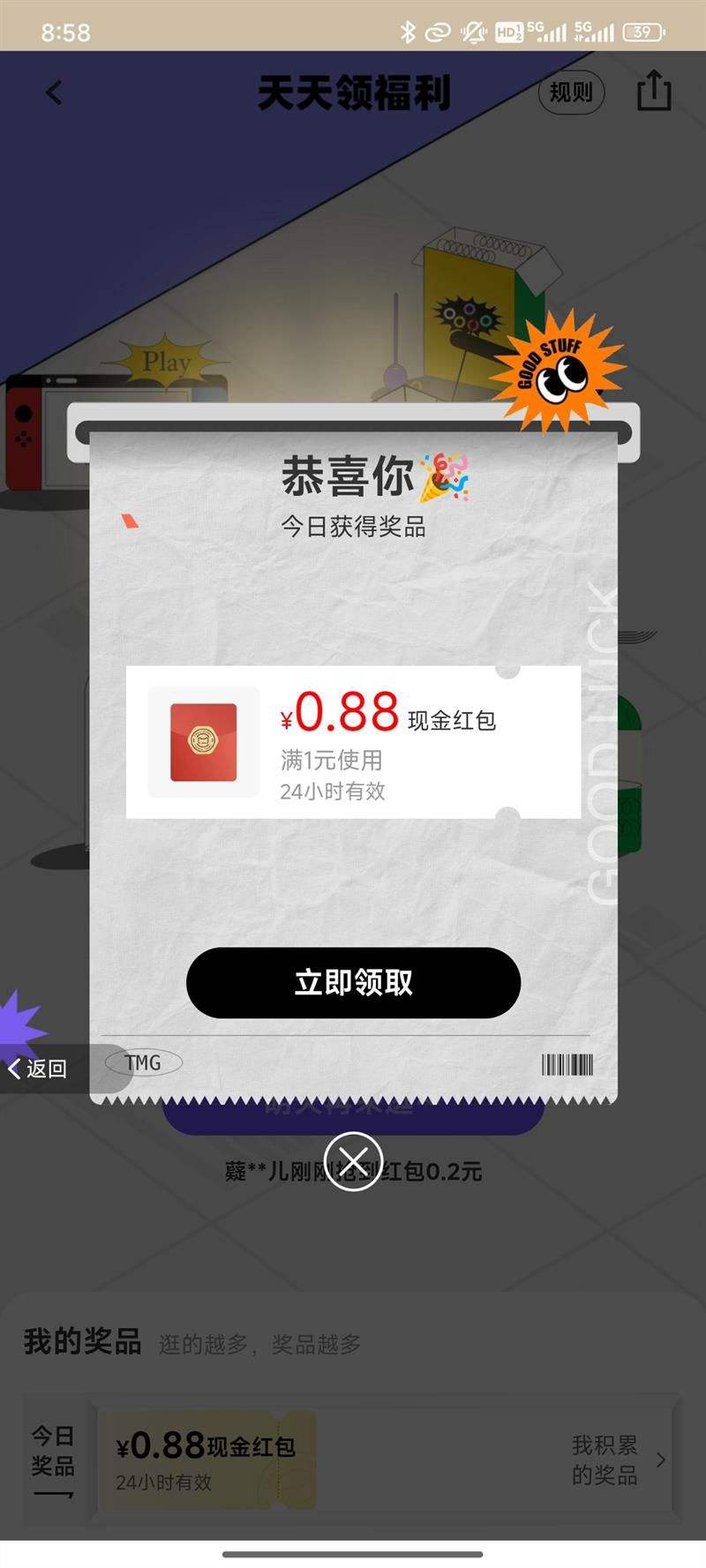Click the Play badge on the console graphic
Screen dimensions: 706x1568
coord(168,362)
